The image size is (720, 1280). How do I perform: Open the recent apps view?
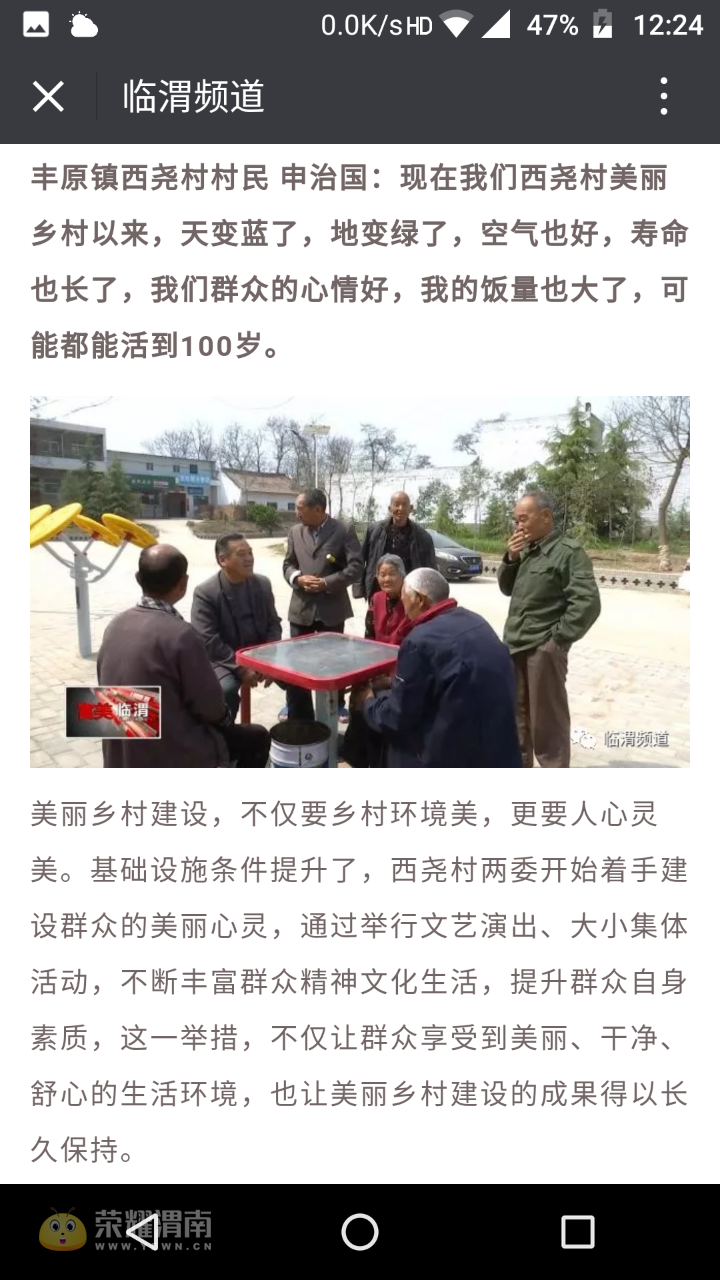point(577,1232)
